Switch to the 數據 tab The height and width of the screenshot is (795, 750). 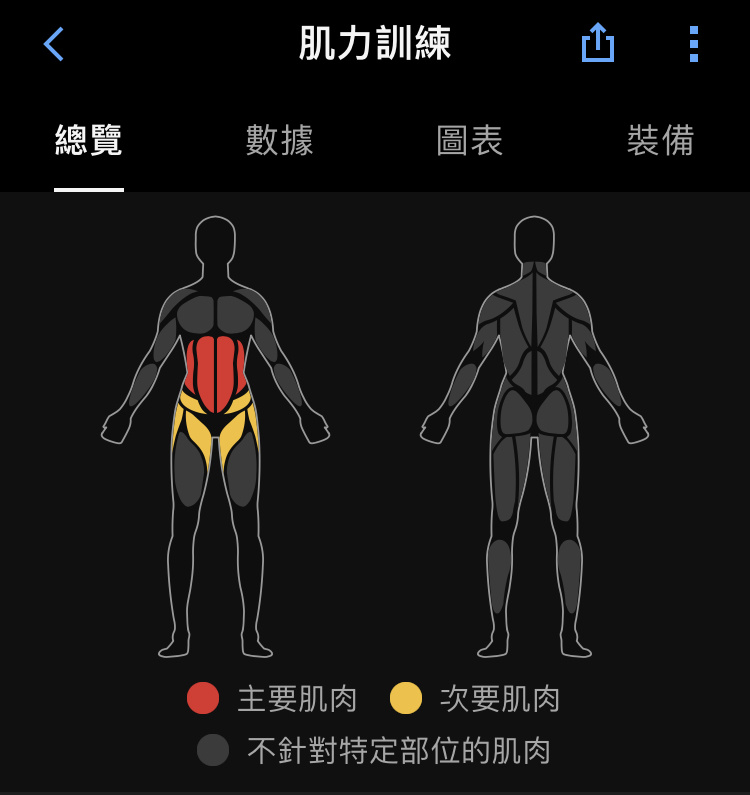click(x=280, y=141)
